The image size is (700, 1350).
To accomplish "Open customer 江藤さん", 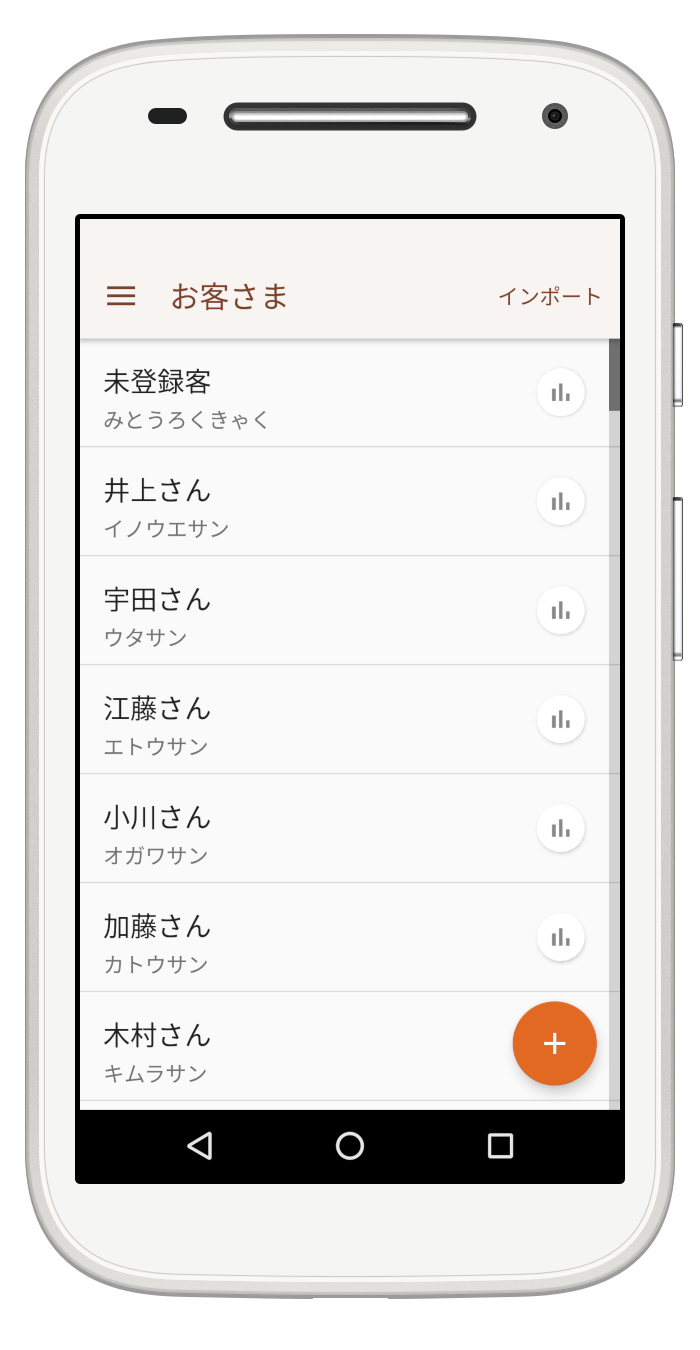I will point(344,720).
